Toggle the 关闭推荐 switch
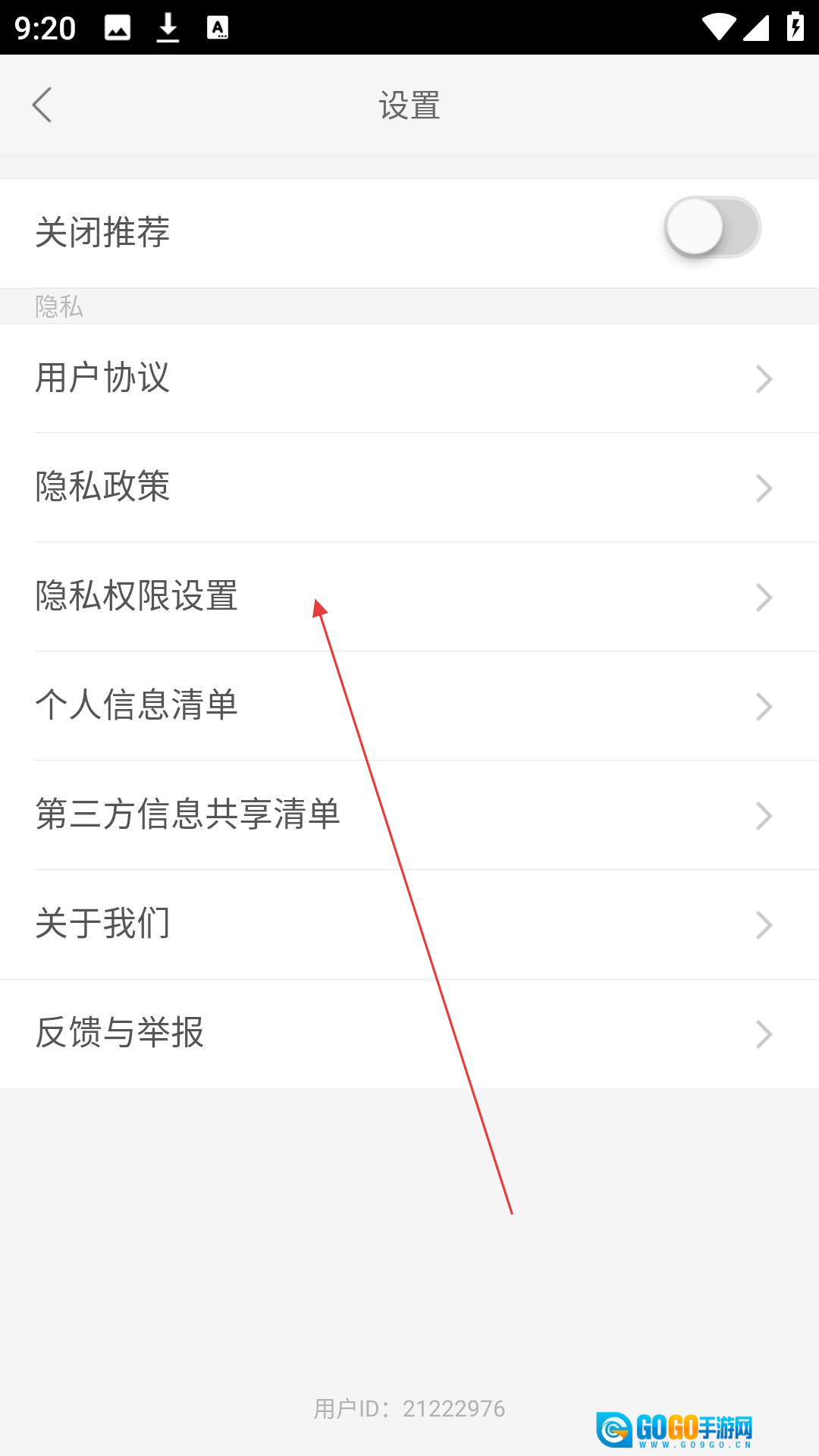The height and width of the screenshot is (1456, 819). [711, 227]
